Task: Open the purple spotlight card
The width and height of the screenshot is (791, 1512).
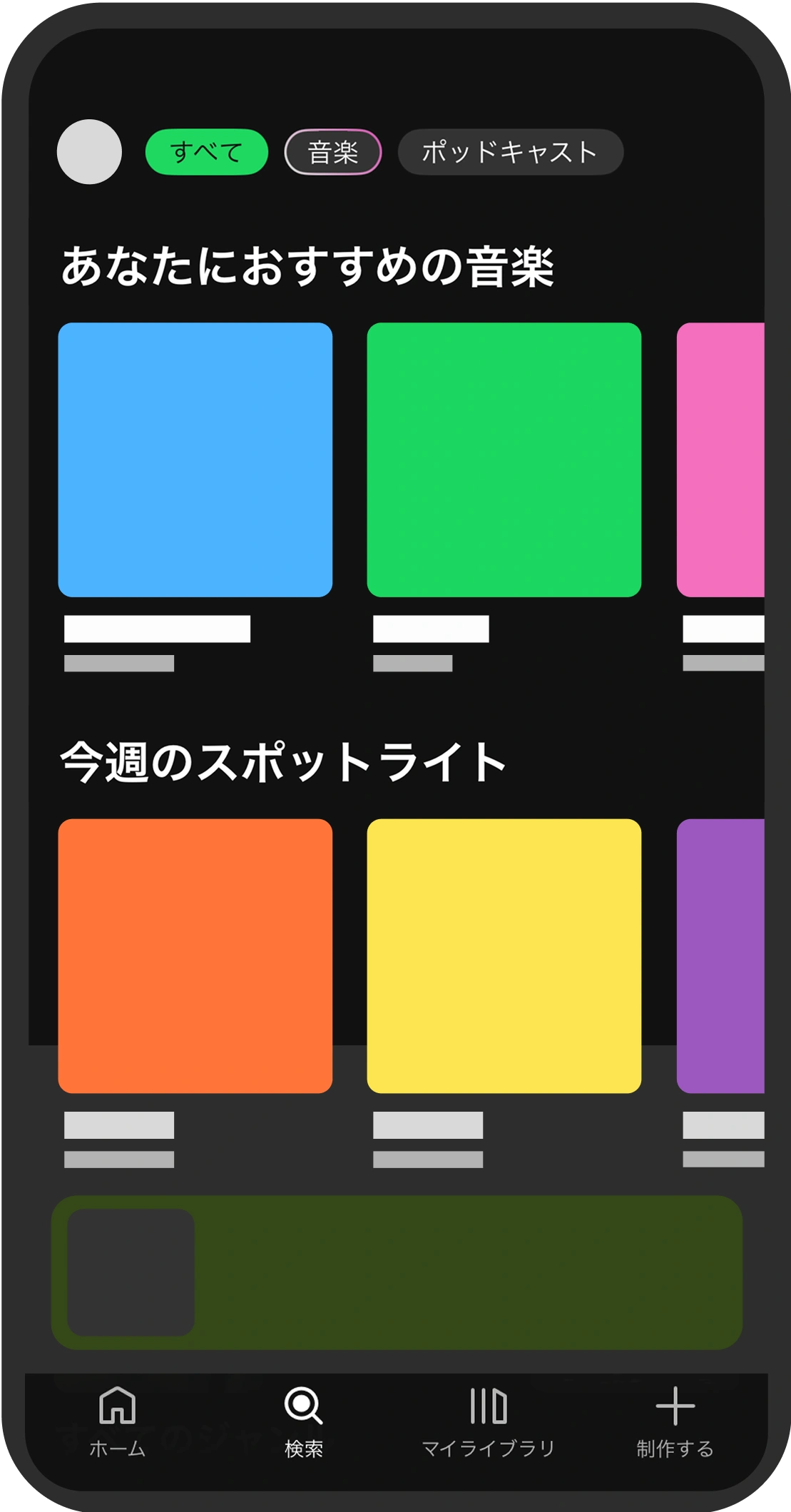Action: [x=720, y=955]
